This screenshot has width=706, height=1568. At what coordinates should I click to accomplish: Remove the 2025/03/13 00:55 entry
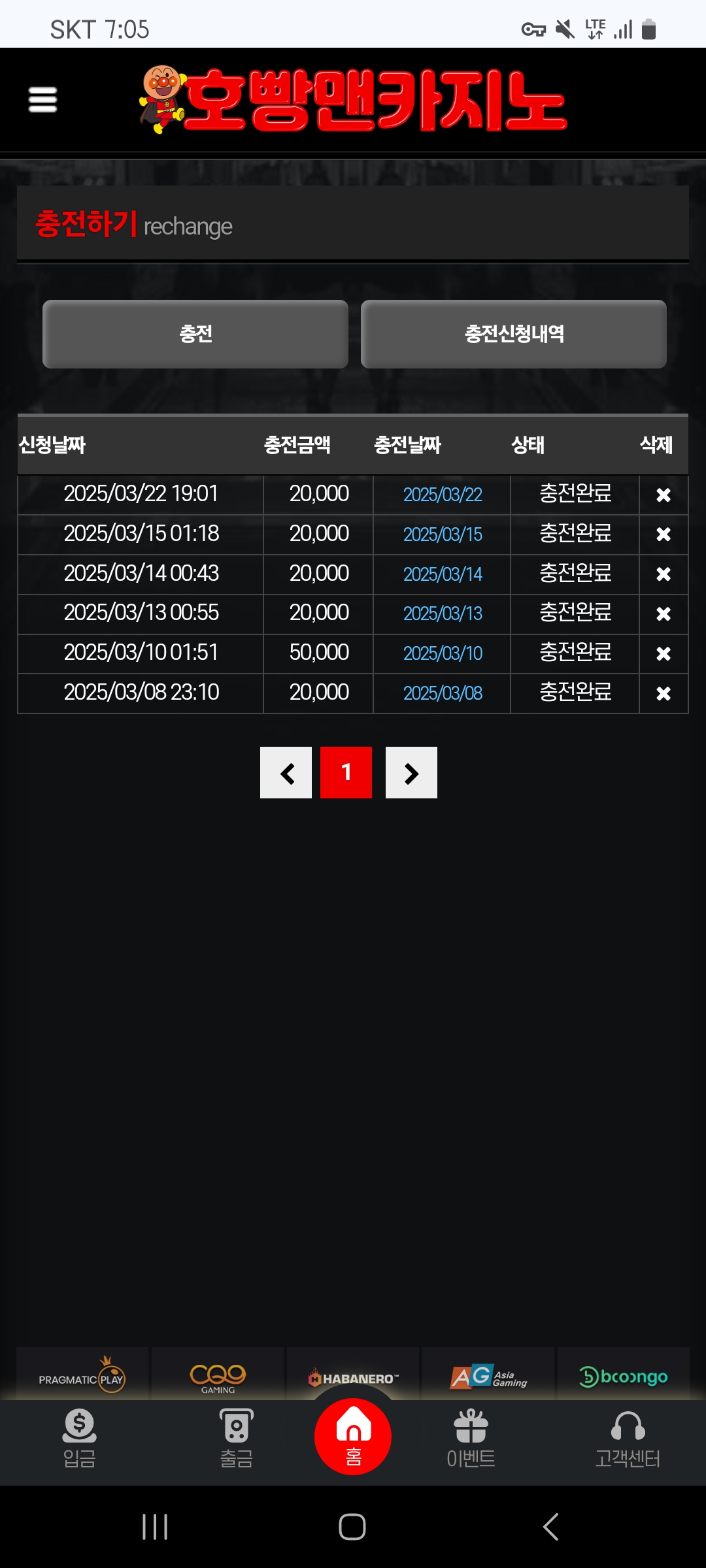[x=663, y=614]
